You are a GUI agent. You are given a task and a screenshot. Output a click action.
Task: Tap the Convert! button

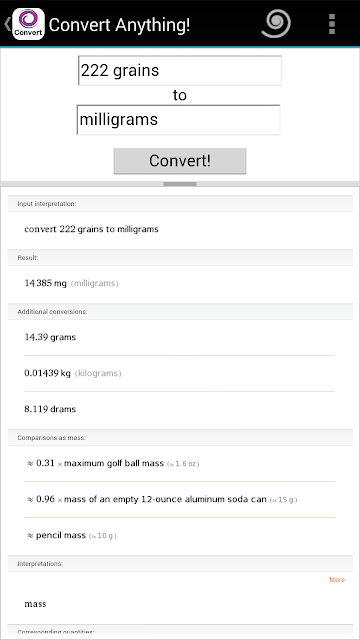tap(180, 161)
